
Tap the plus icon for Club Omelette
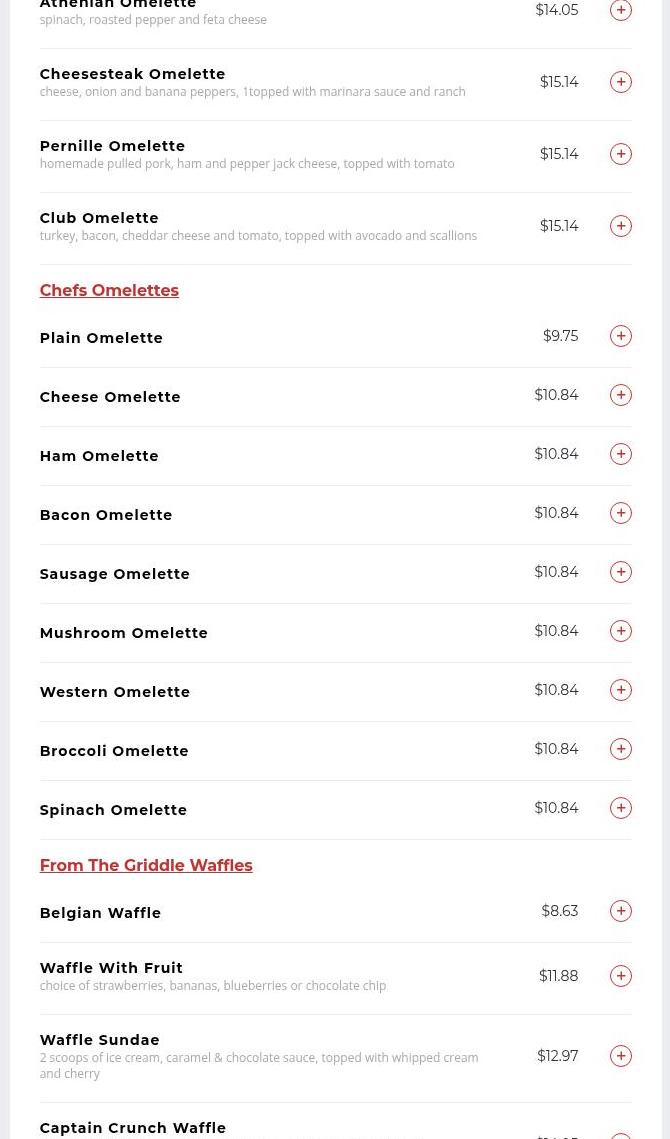tap(621, 226)
